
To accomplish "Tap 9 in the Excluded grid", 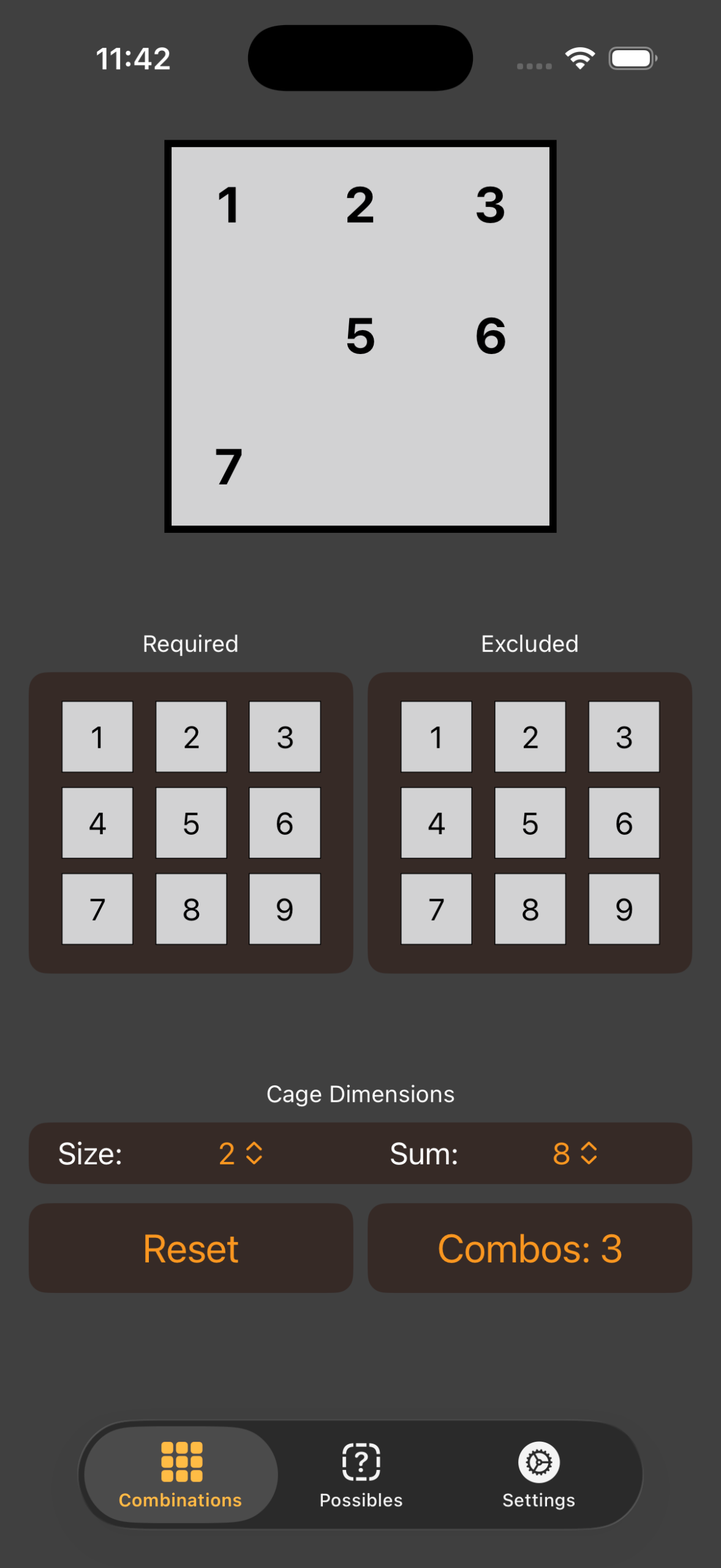I will (624, 909).
